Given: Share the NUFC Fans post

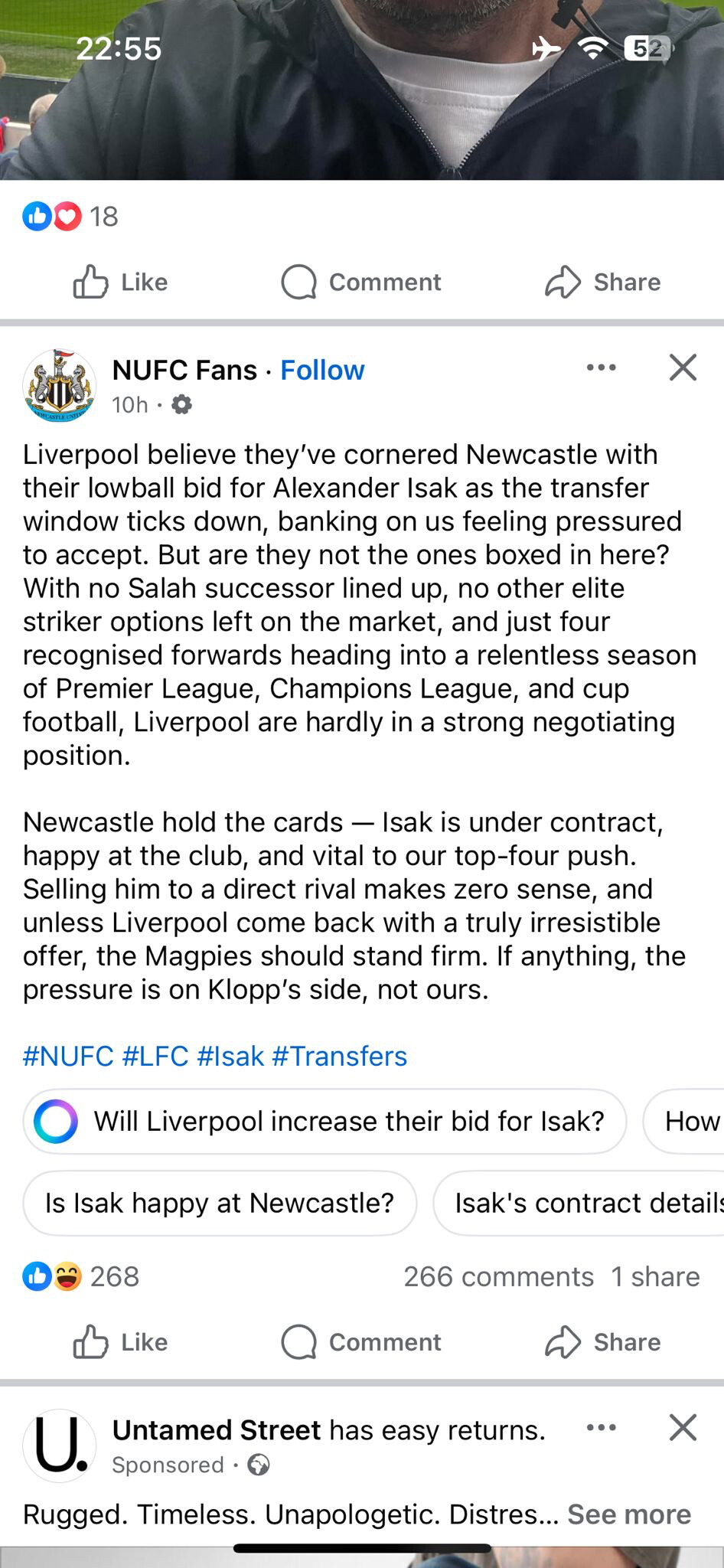Looking at the screenshot, I should [602, 1342].
